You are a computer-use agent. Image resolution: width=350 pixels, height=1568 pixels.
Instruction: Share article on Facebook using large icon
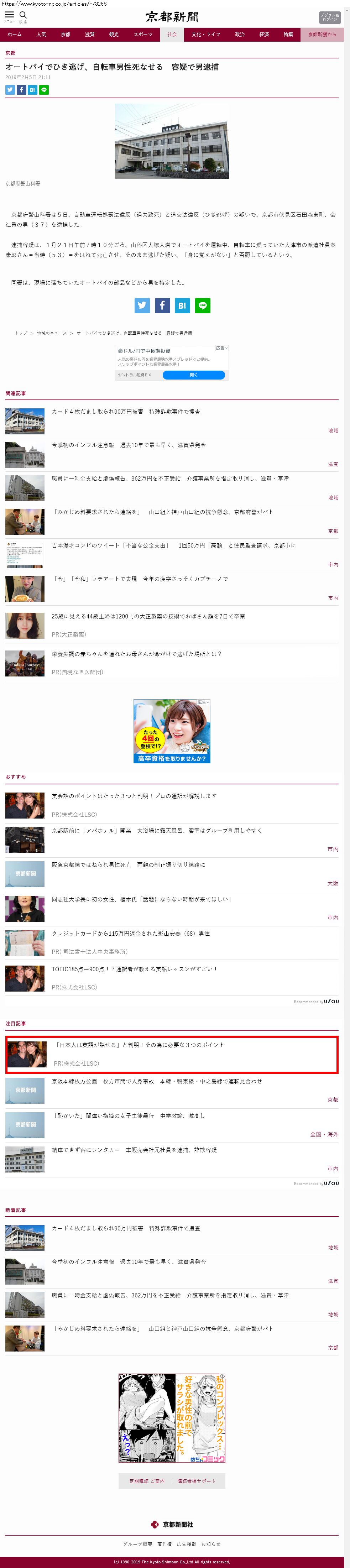click(x=162, y=305)
